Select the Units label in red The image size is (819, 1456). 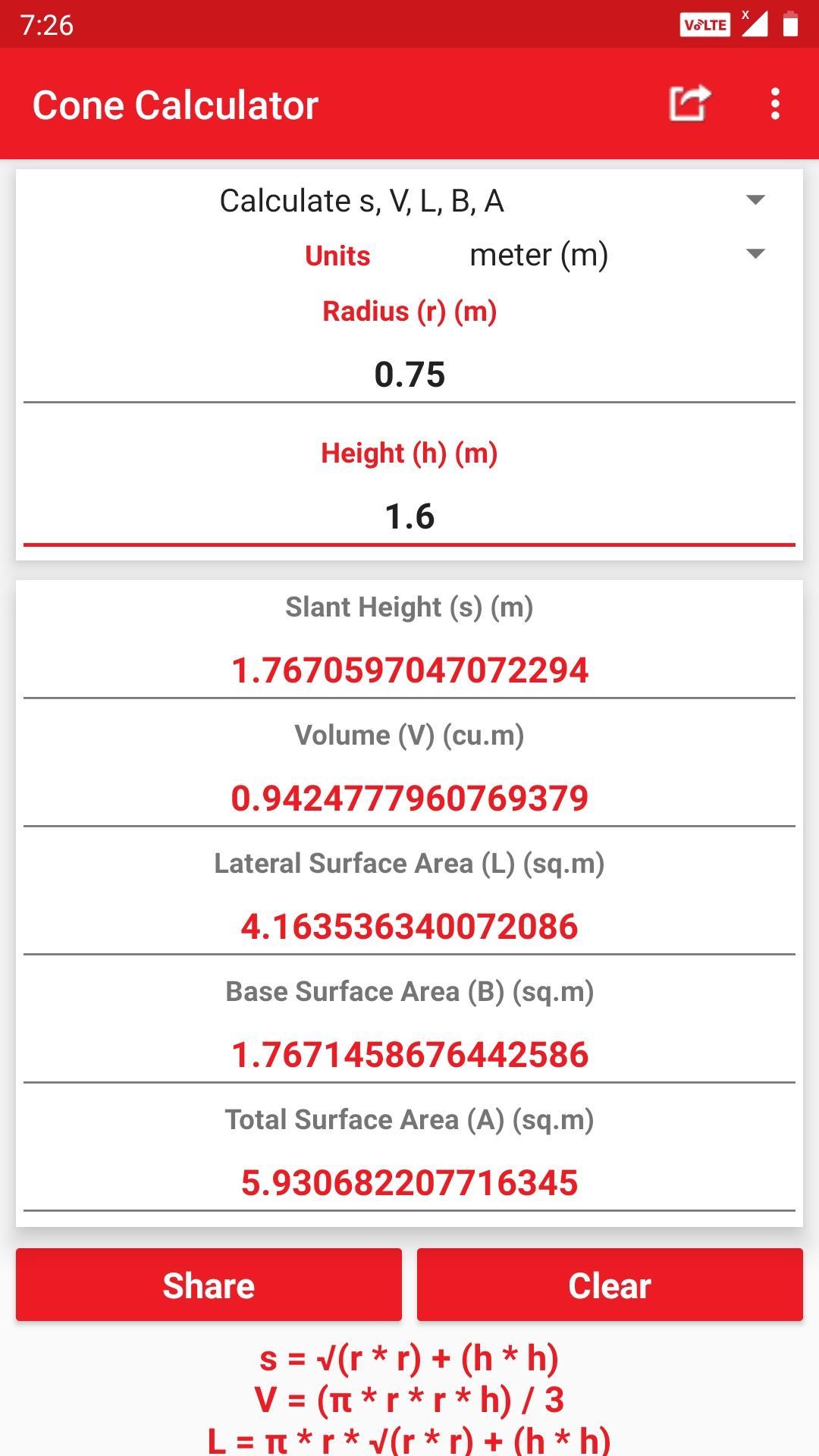pyautogui.click(x=336, y=256)
